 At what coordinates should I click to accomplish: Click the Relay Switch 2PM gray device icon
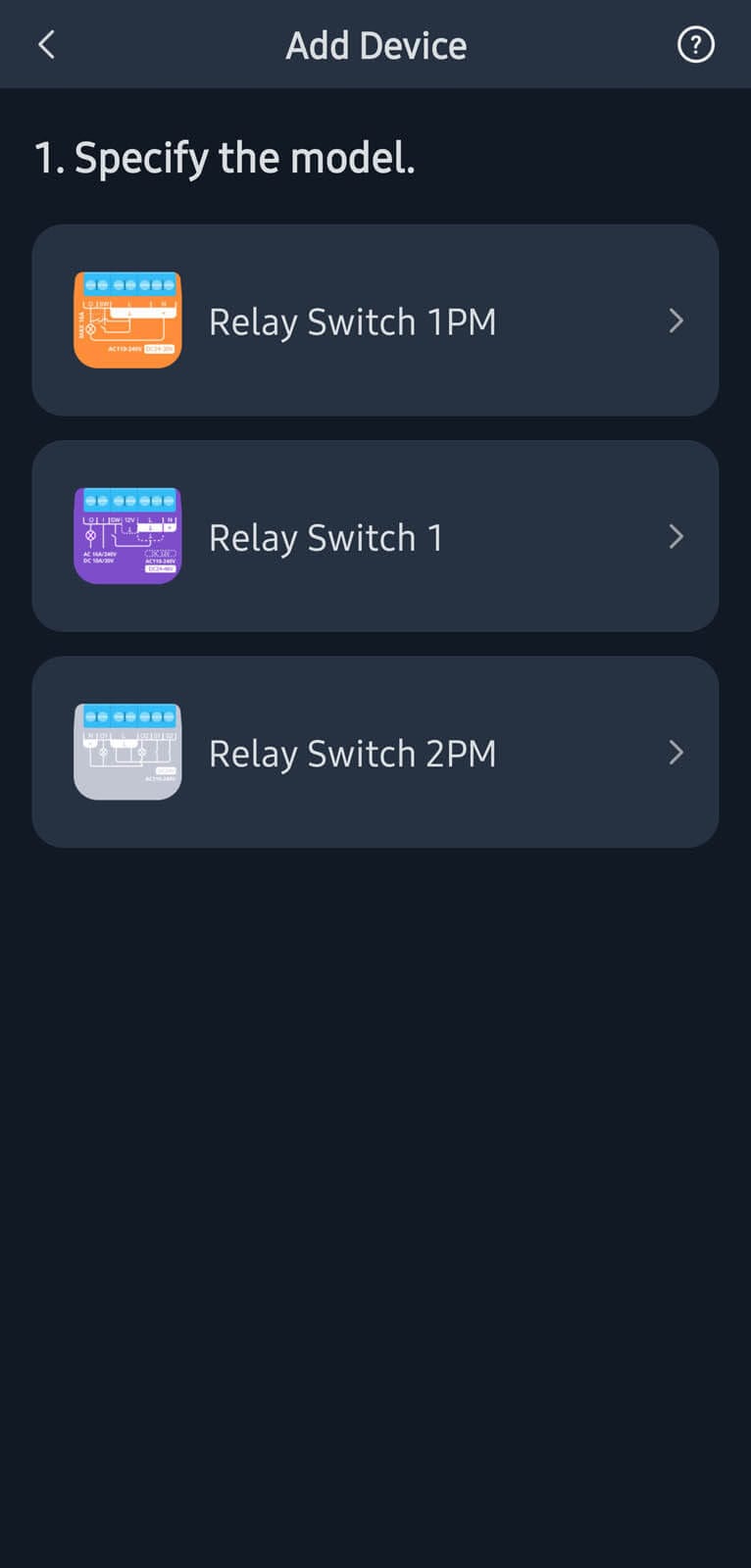pos(127,752)
